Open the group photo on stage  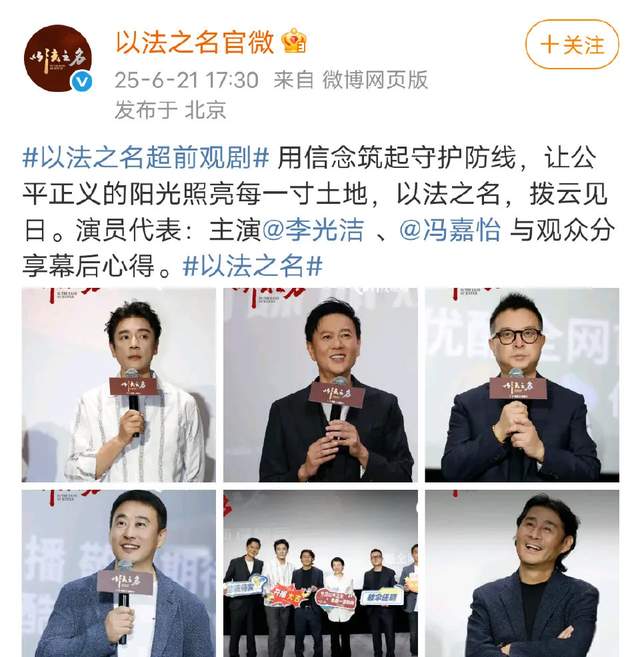[x=320, y=574]
